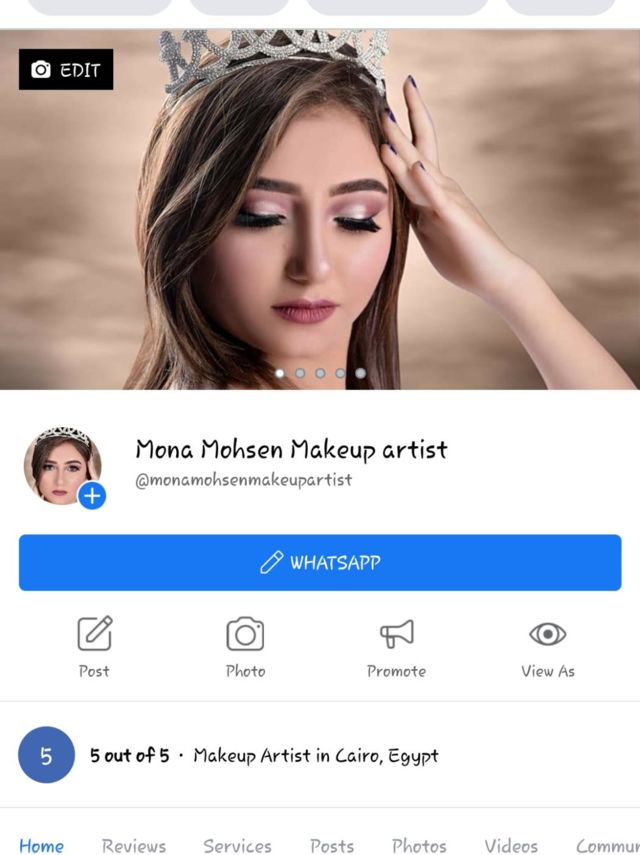Create a new Post
The width and height of the screenshot is (640, 855).
tap(94, 647)
